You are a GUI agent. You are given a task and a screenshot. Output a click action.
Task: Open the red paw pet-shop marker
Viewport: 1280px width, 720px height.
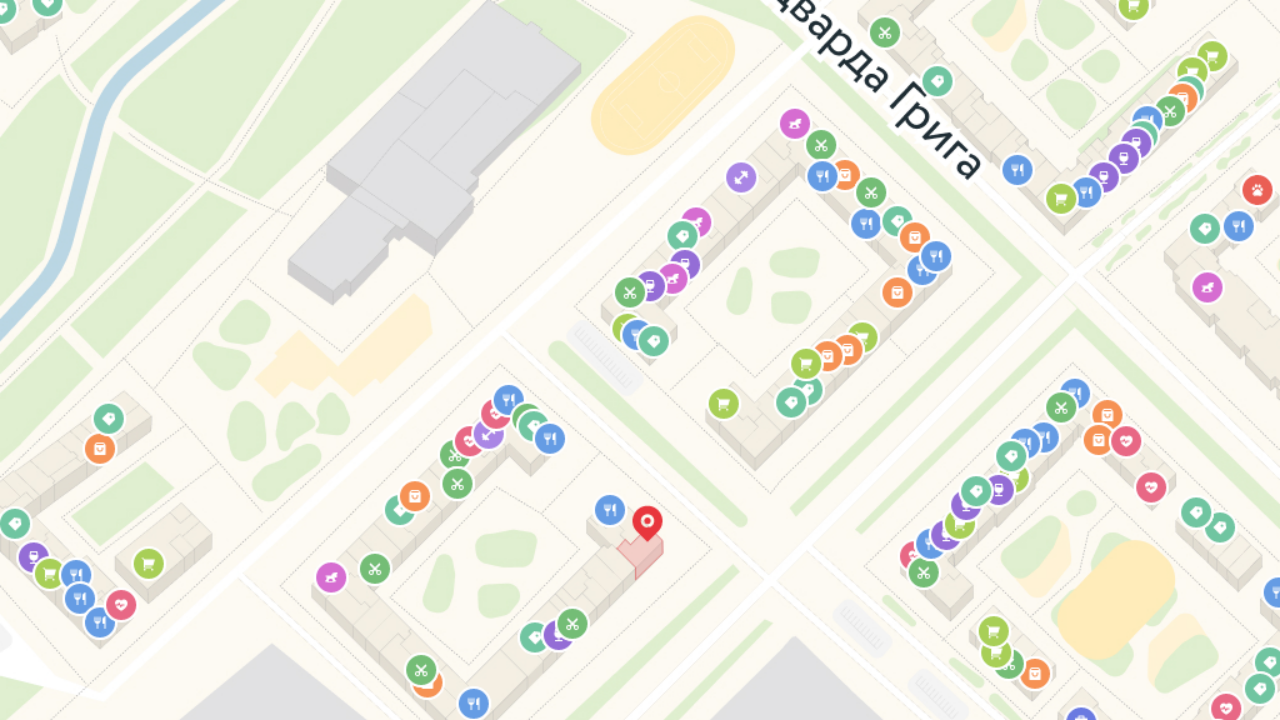pos(1257,189)
